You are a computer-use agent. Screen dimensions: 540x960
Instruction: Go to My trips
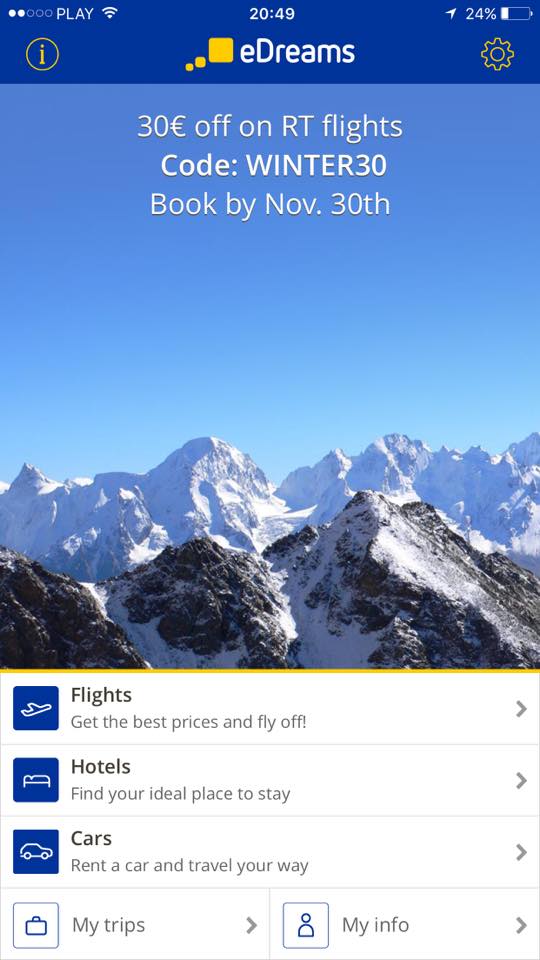[x=135, y=924]
